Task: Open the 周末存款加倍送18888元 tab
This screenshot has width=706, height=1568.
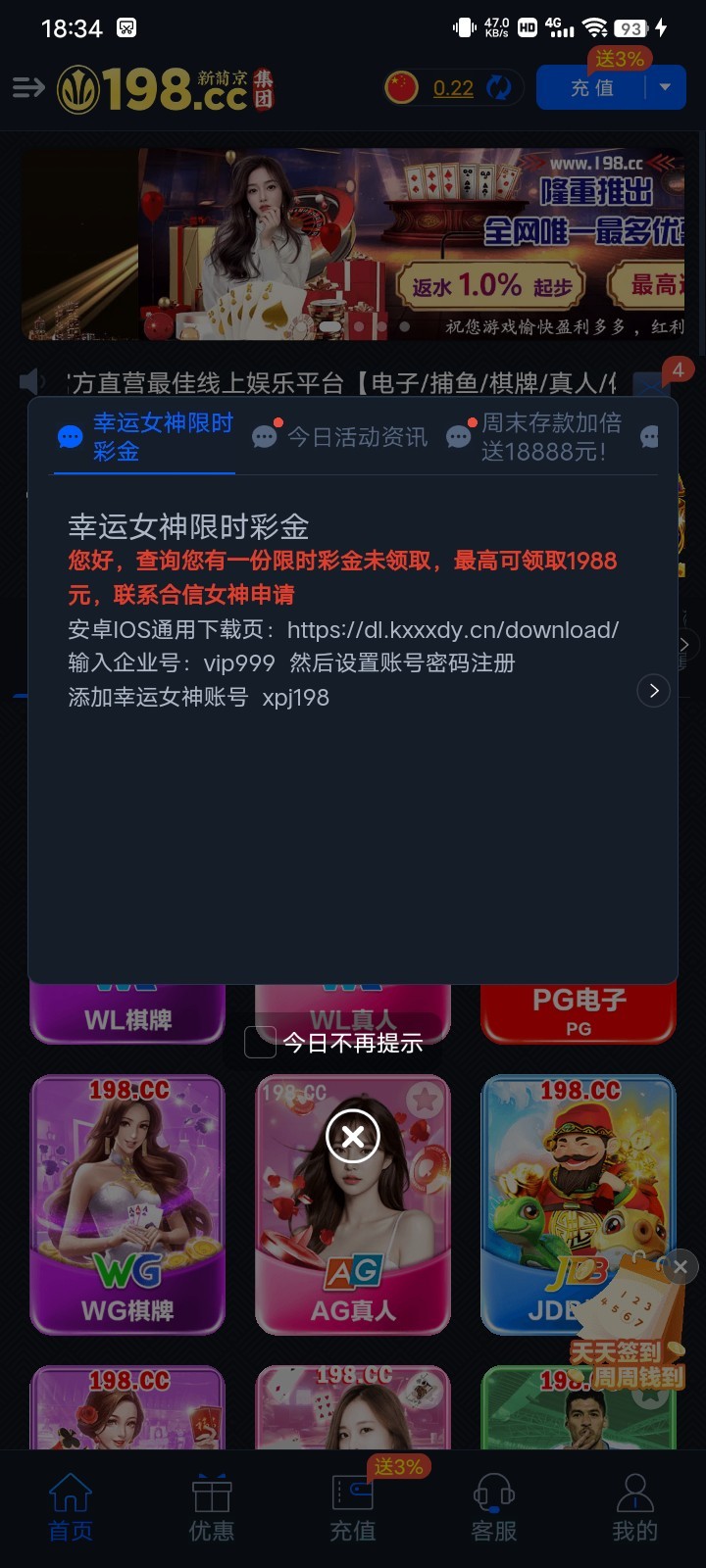Action: pos(551,437)
